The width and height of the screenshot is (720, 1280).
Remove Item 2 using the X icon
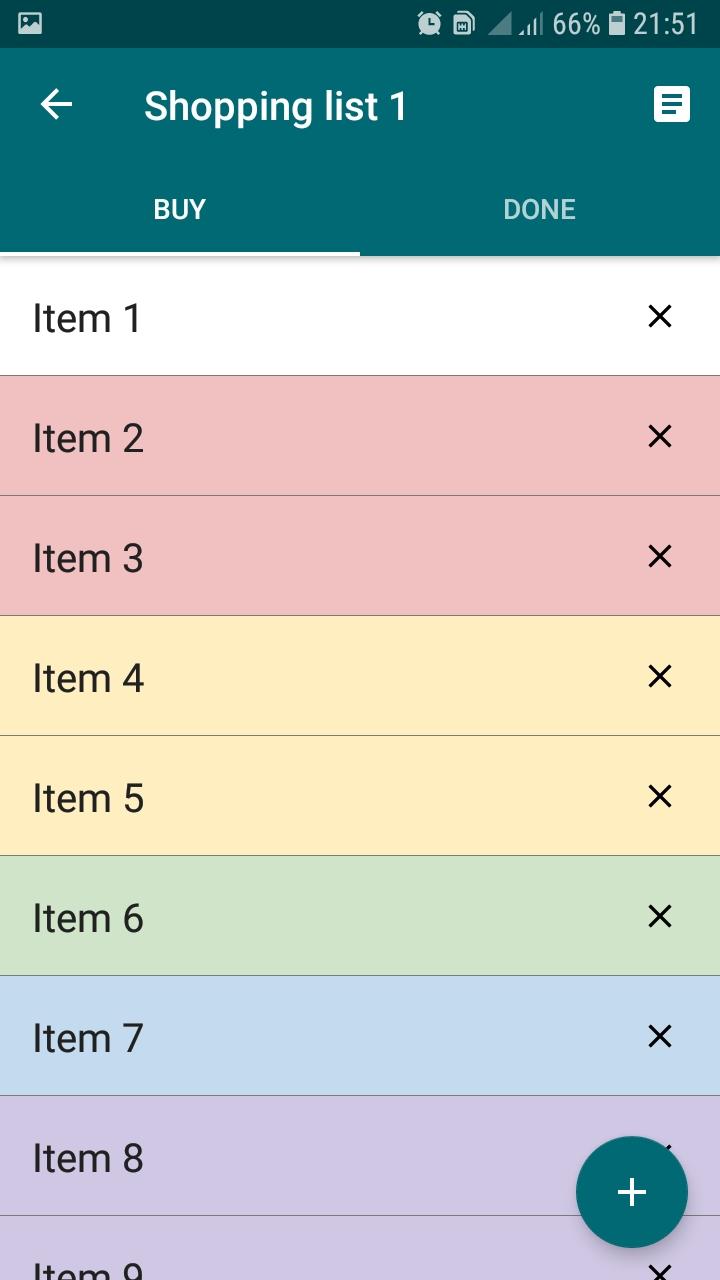[659, 436]
